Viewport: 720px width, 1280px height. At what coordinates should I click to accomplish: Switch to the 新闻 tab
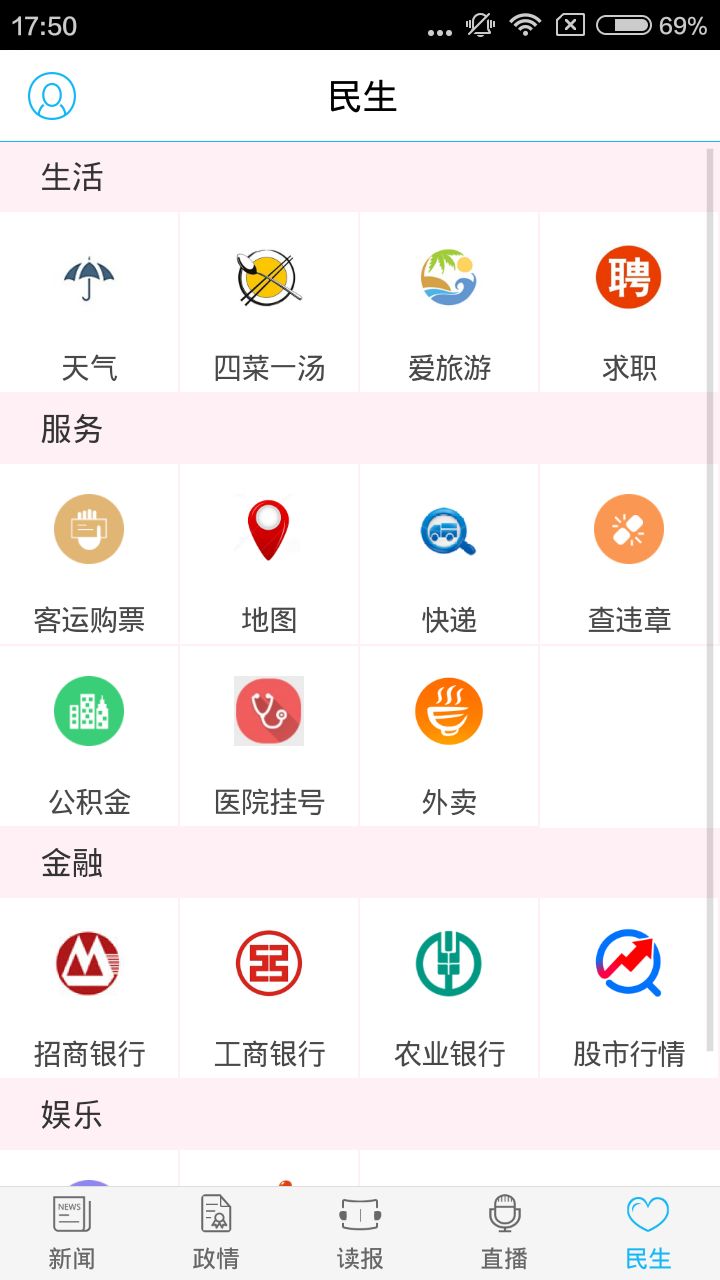coord(72,1232)
